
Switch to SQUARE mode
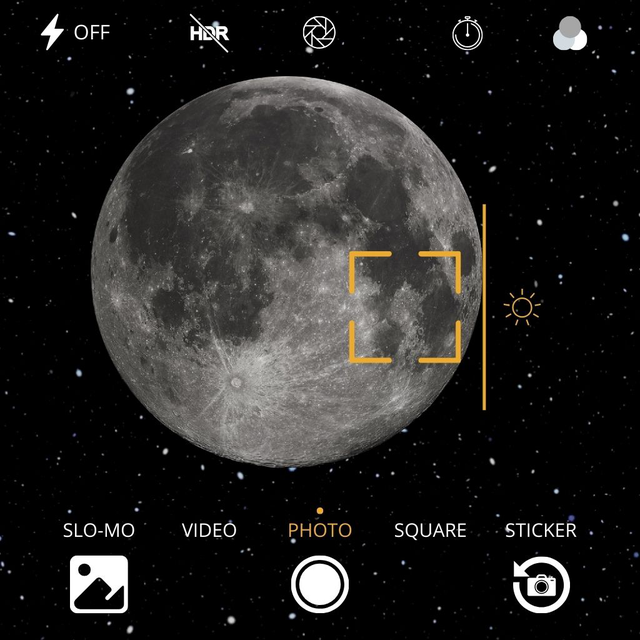click(x=430, y=530)
